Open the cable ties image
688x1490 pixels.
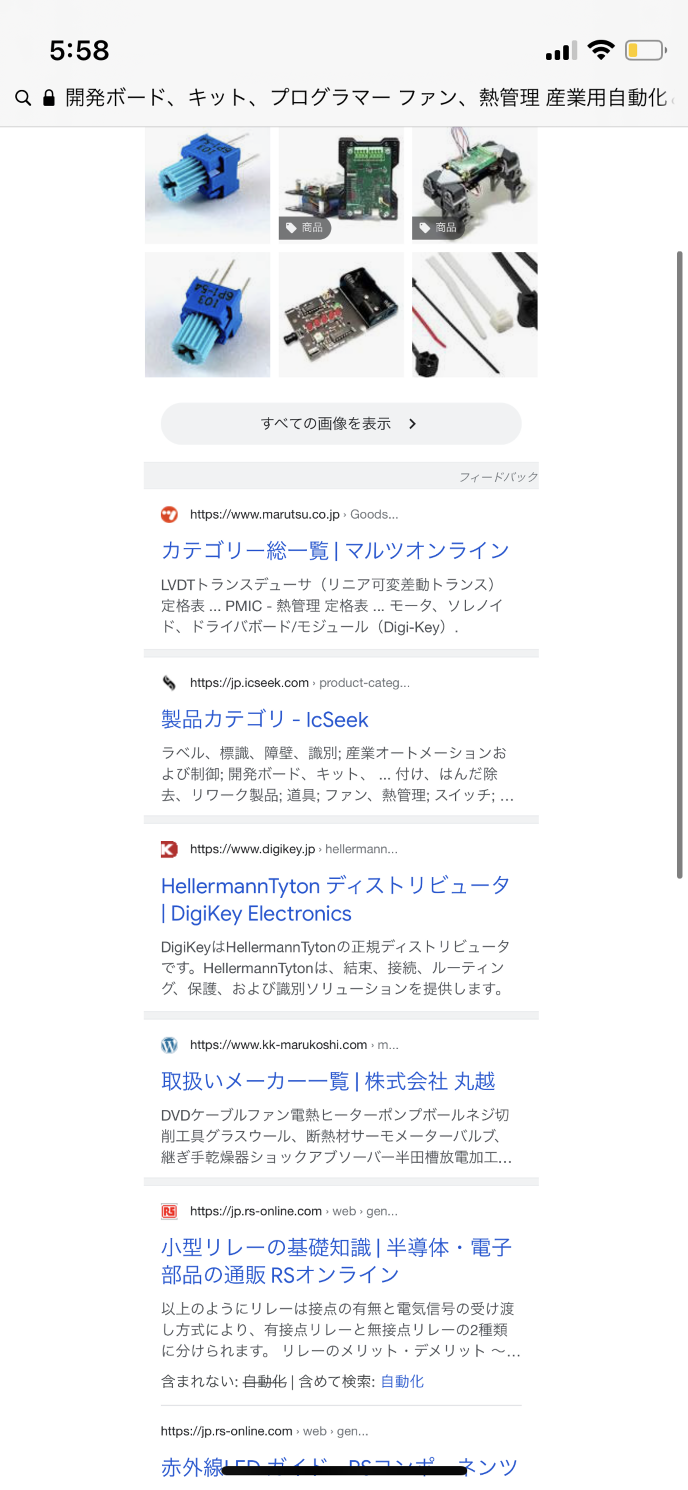[474, 315]
